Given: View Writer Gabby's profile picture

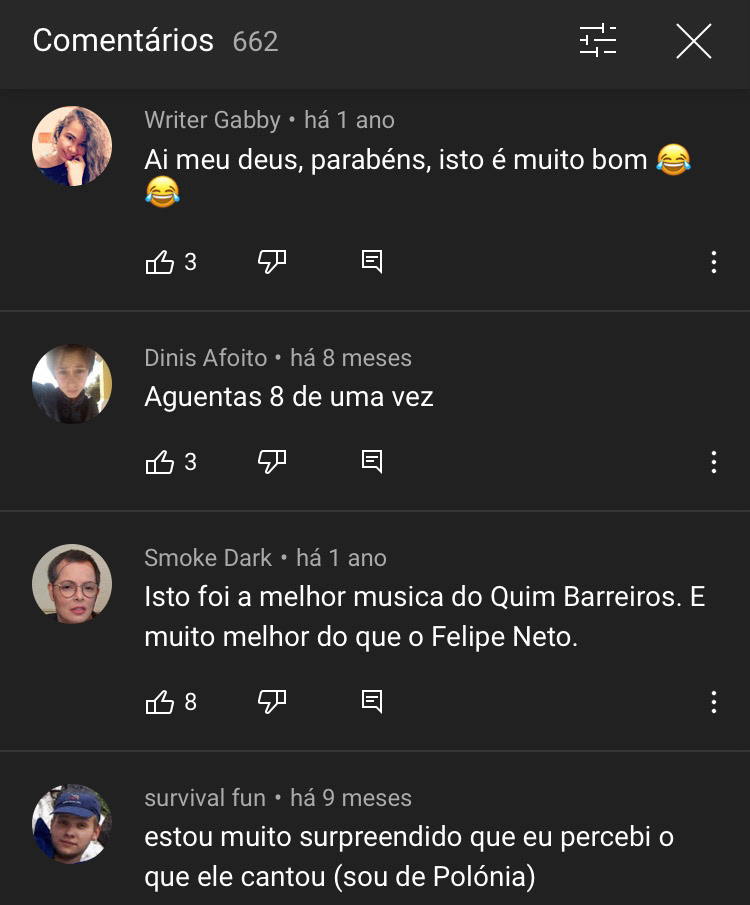Looking at the screenshot, I should (72, 146).
